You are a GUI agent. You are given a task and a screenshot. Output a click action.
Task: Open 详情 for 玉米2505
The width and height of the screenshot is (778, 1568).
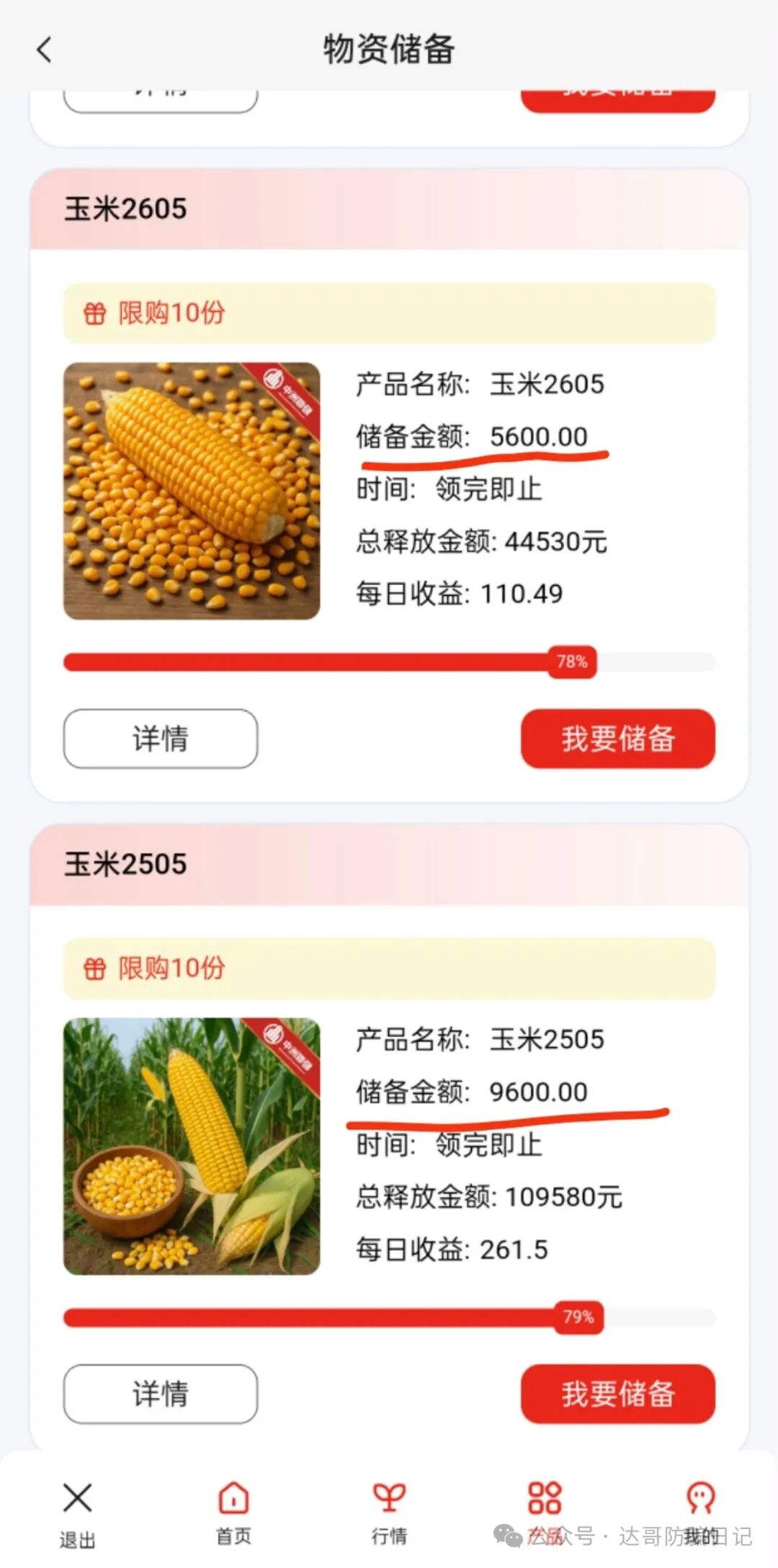[160, 1394]
